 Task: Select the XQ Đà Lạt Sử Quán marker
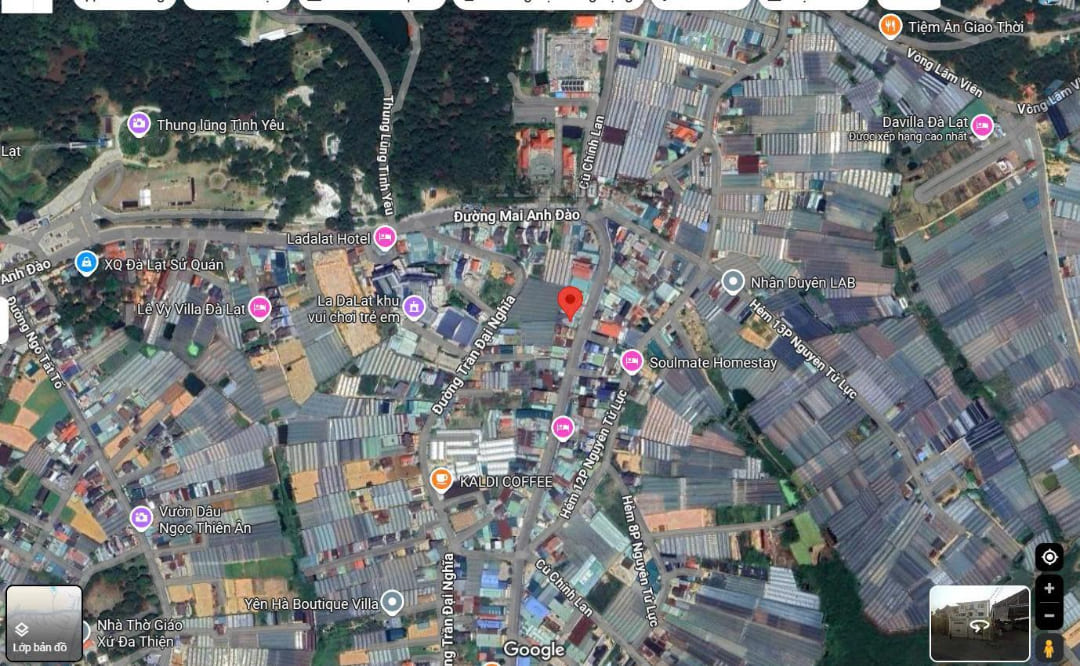[x=87, y=263]
